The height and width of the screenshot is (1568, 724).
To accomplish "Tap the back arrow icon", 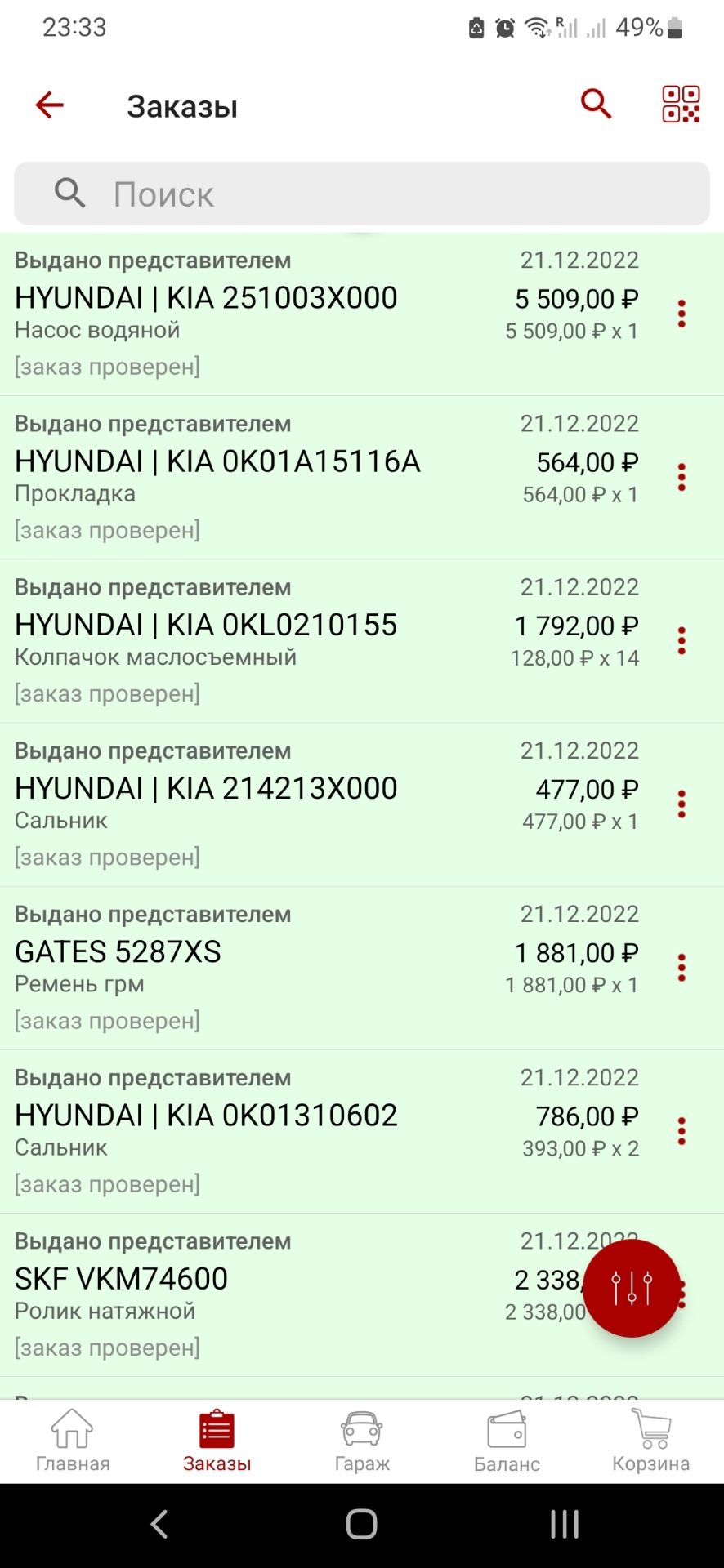I will (48, 105).
